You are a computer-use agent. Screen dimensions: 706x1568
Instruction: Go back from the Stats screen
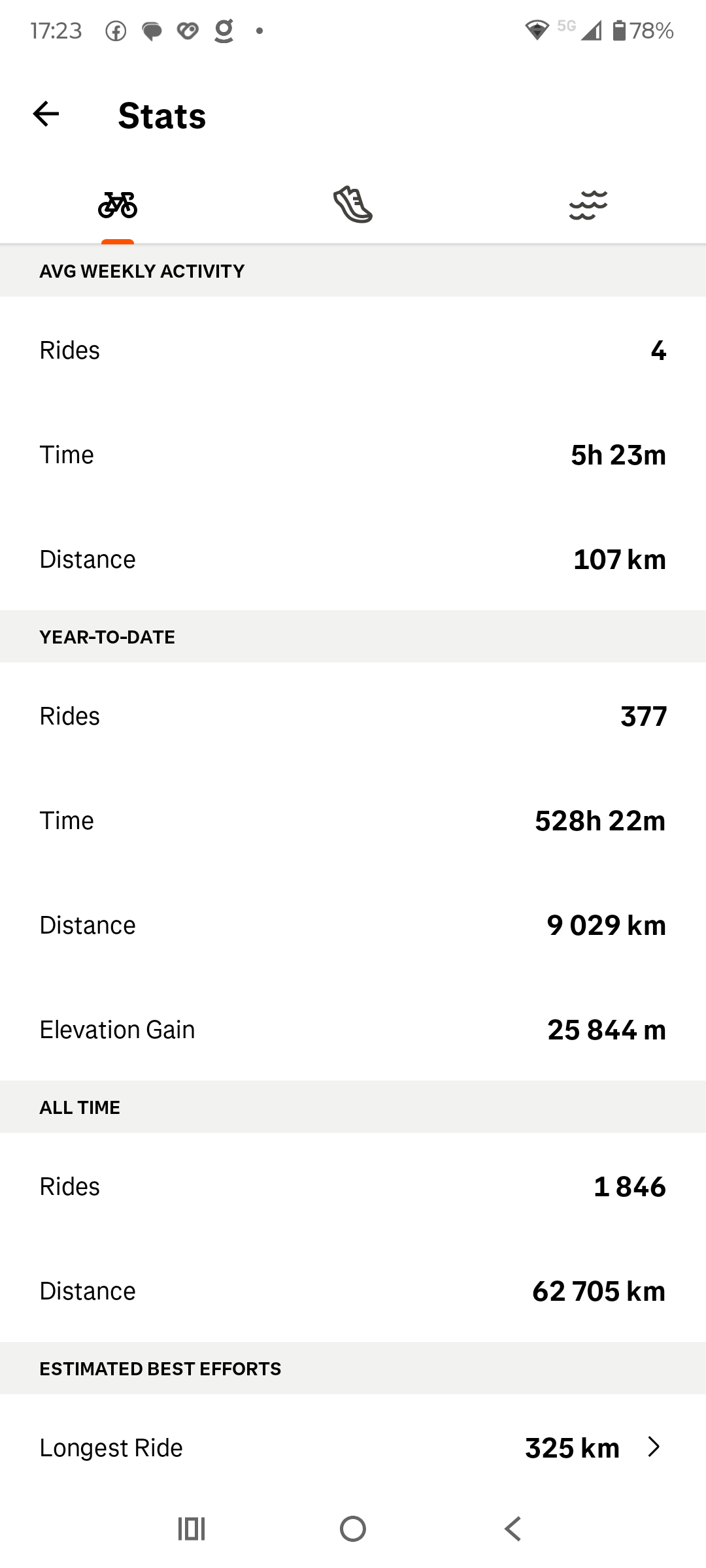tap(46, 114)
